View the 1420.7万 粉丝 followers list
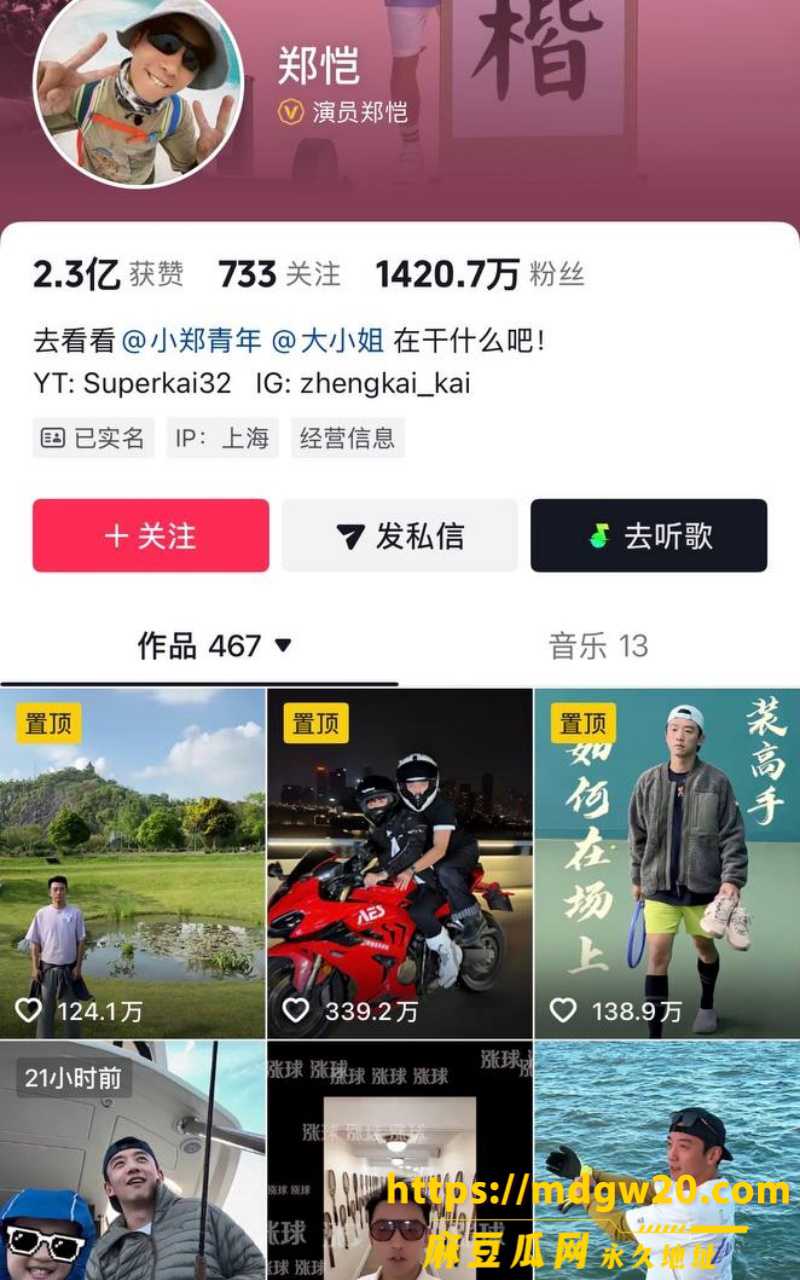 479,274
